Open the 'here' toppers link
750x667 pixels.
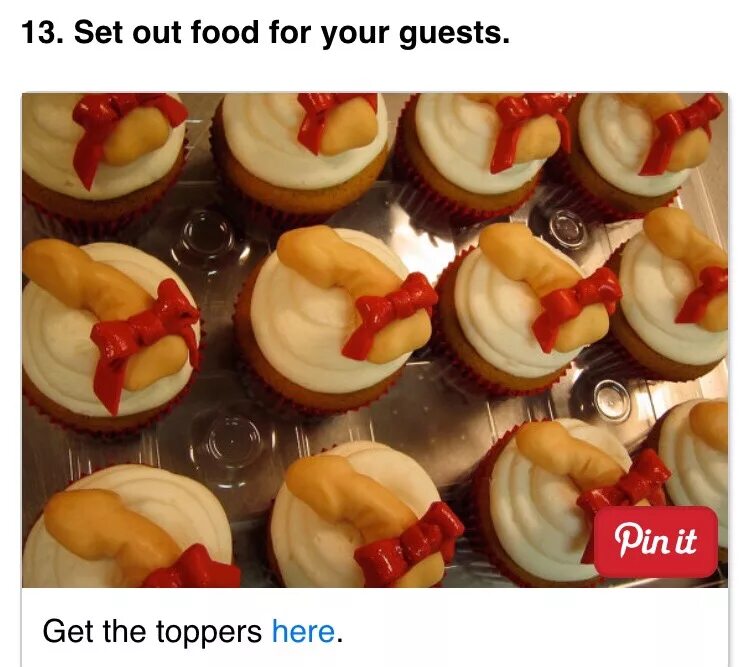tap(303, 632)
